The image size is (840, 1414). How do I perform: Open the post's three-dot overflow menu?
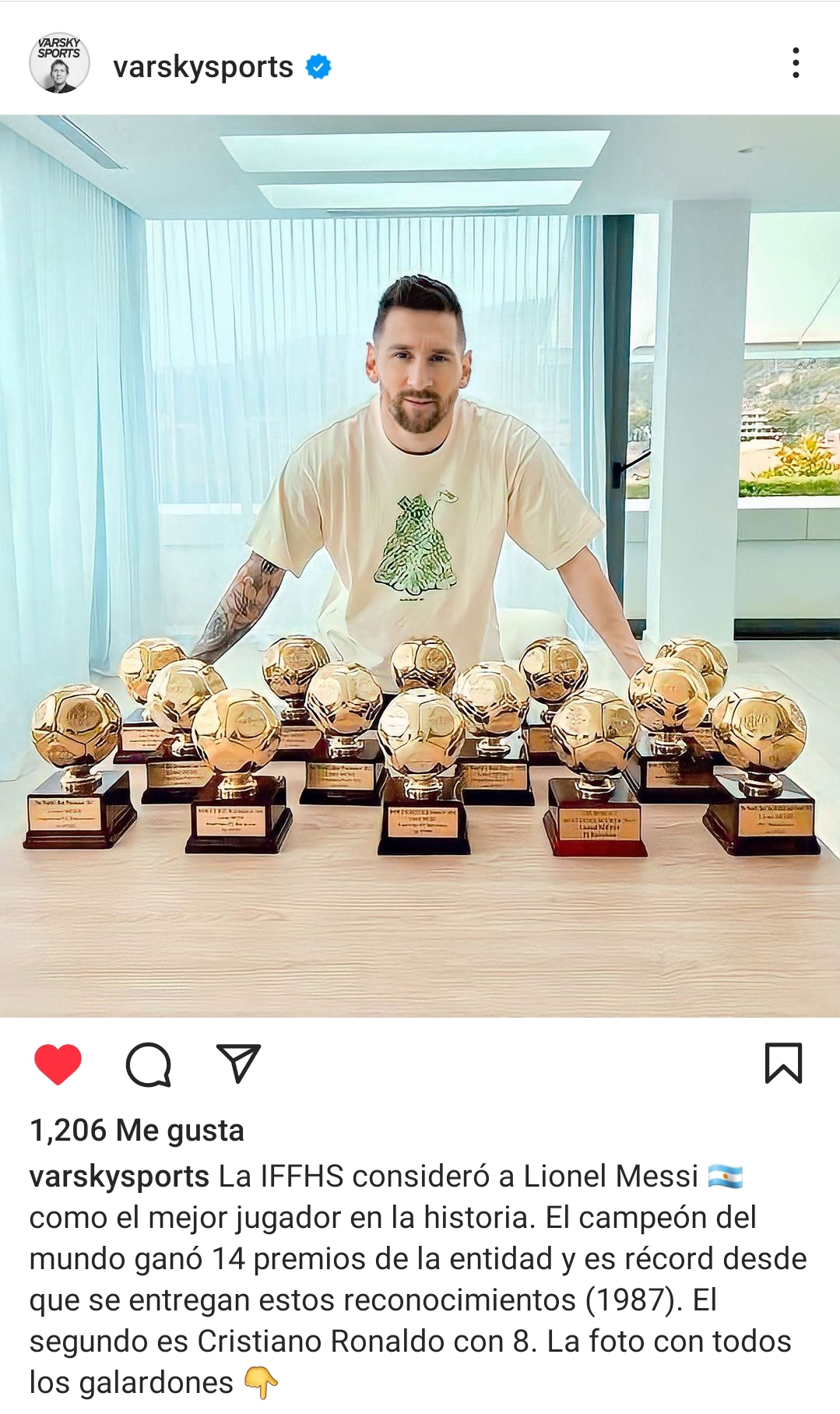pos(795,63)
